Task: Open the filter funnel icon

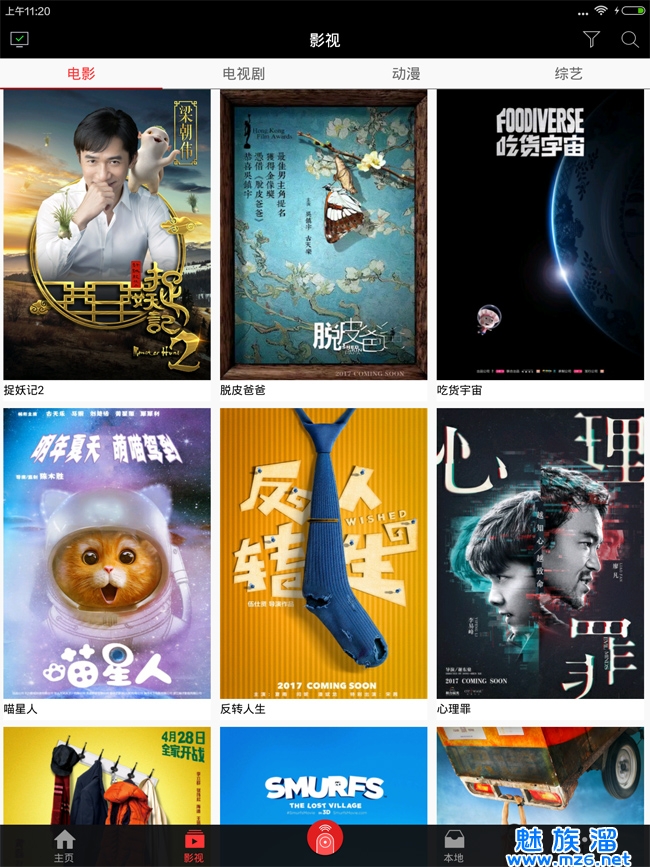Action: 591,40
